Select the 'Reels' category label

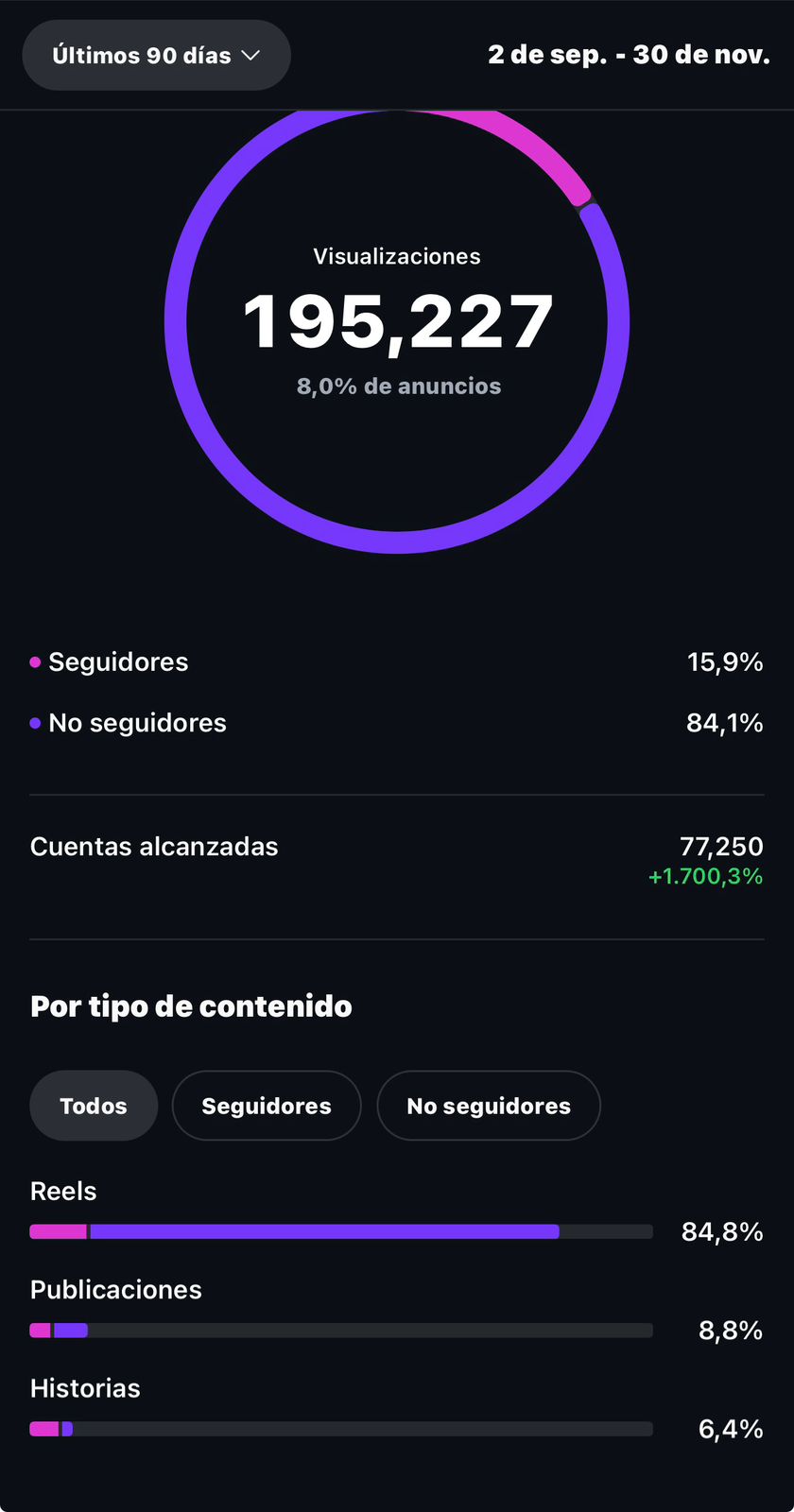coord(62,1191)
